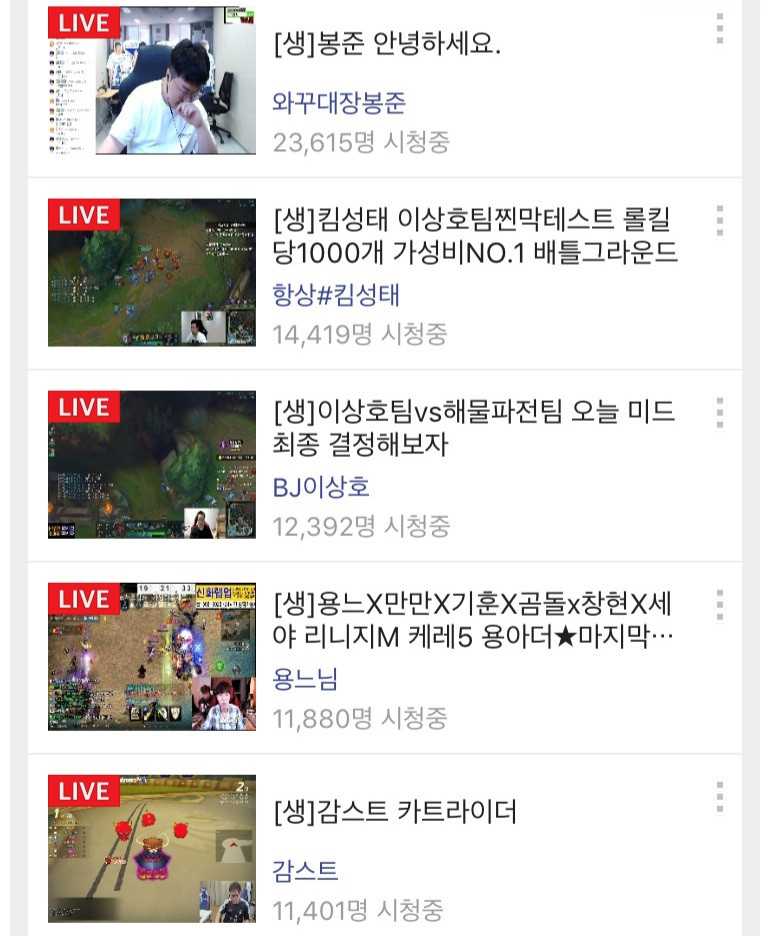Image resolution: width=780 pixels, height=936 pixels.
Task: Visit 와꾸대장봉준 channel link
Action: coord(339,103)
